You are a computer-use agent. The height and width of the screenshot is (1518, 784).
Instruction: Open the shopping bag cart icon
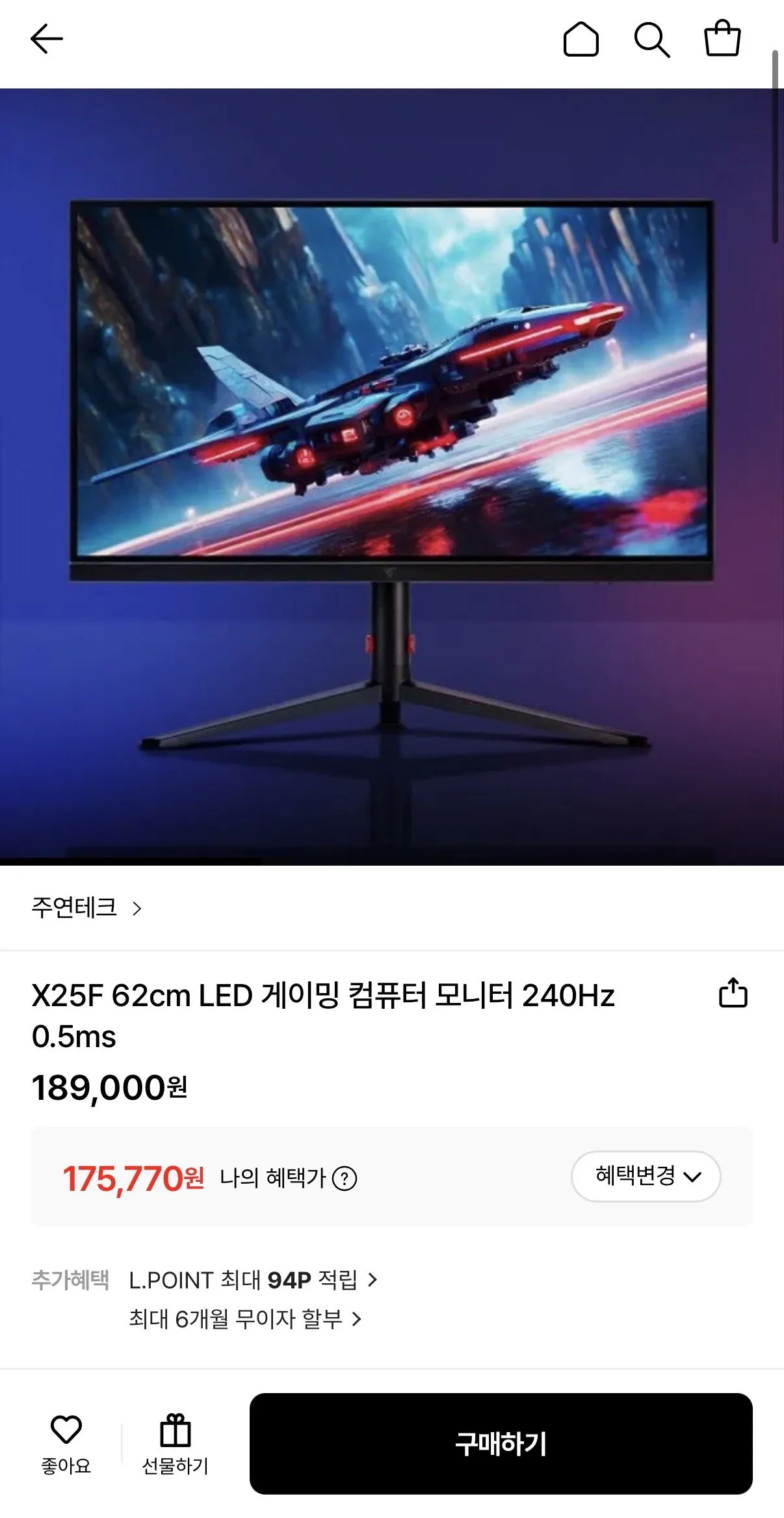tap(722, 39)
